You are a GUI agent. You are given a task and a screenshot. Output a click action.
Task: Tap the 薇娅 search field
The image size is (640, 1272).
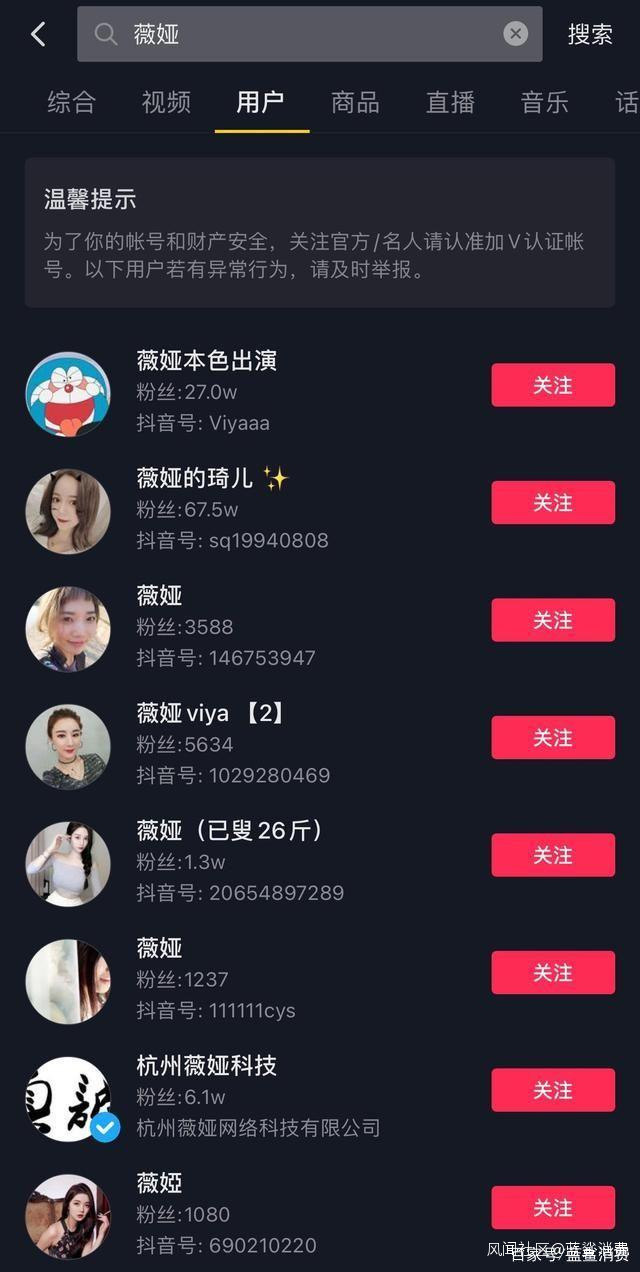click(x=300, y=34)
